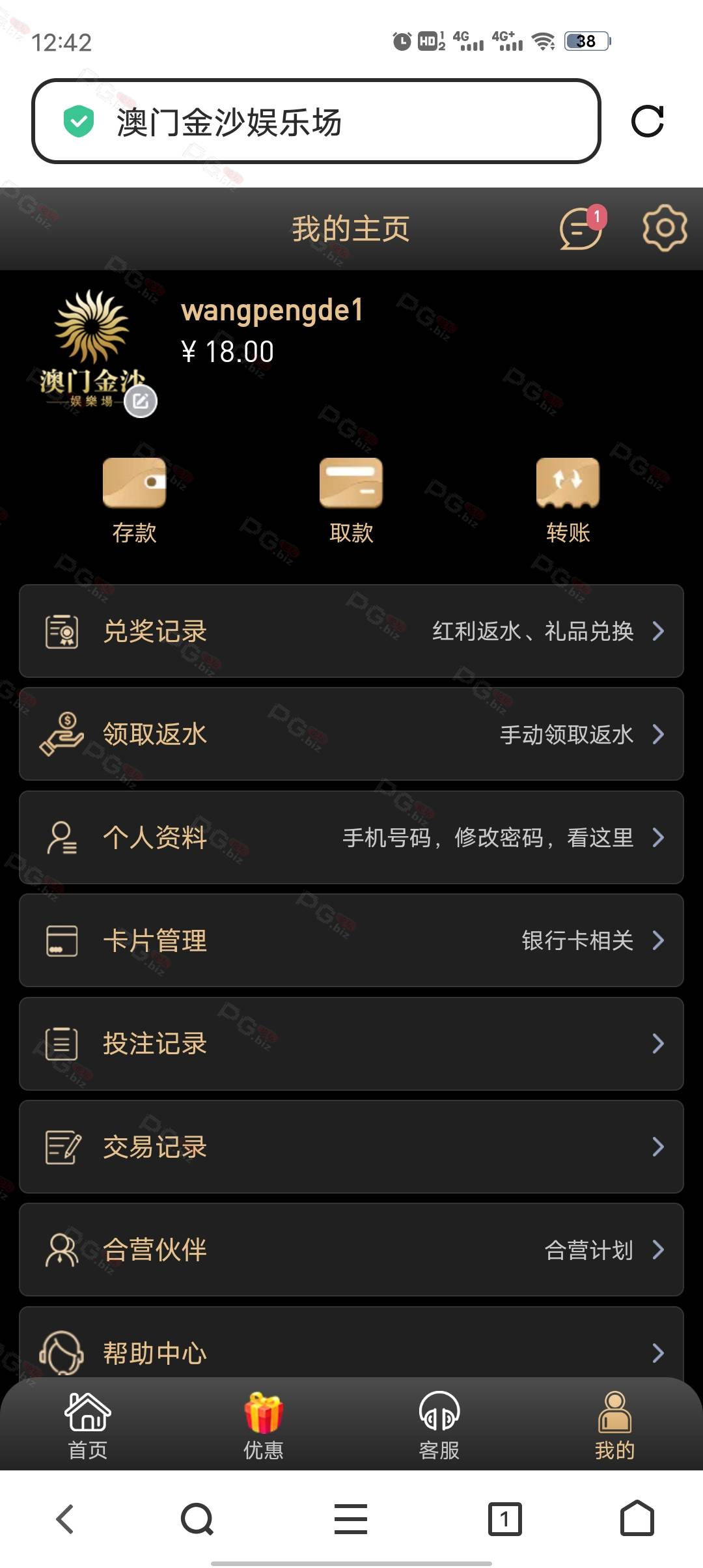Viewport: 703px width, 1568px height.
Task: Switch to the 客服 tab
Action: [x=439, y=1426]
